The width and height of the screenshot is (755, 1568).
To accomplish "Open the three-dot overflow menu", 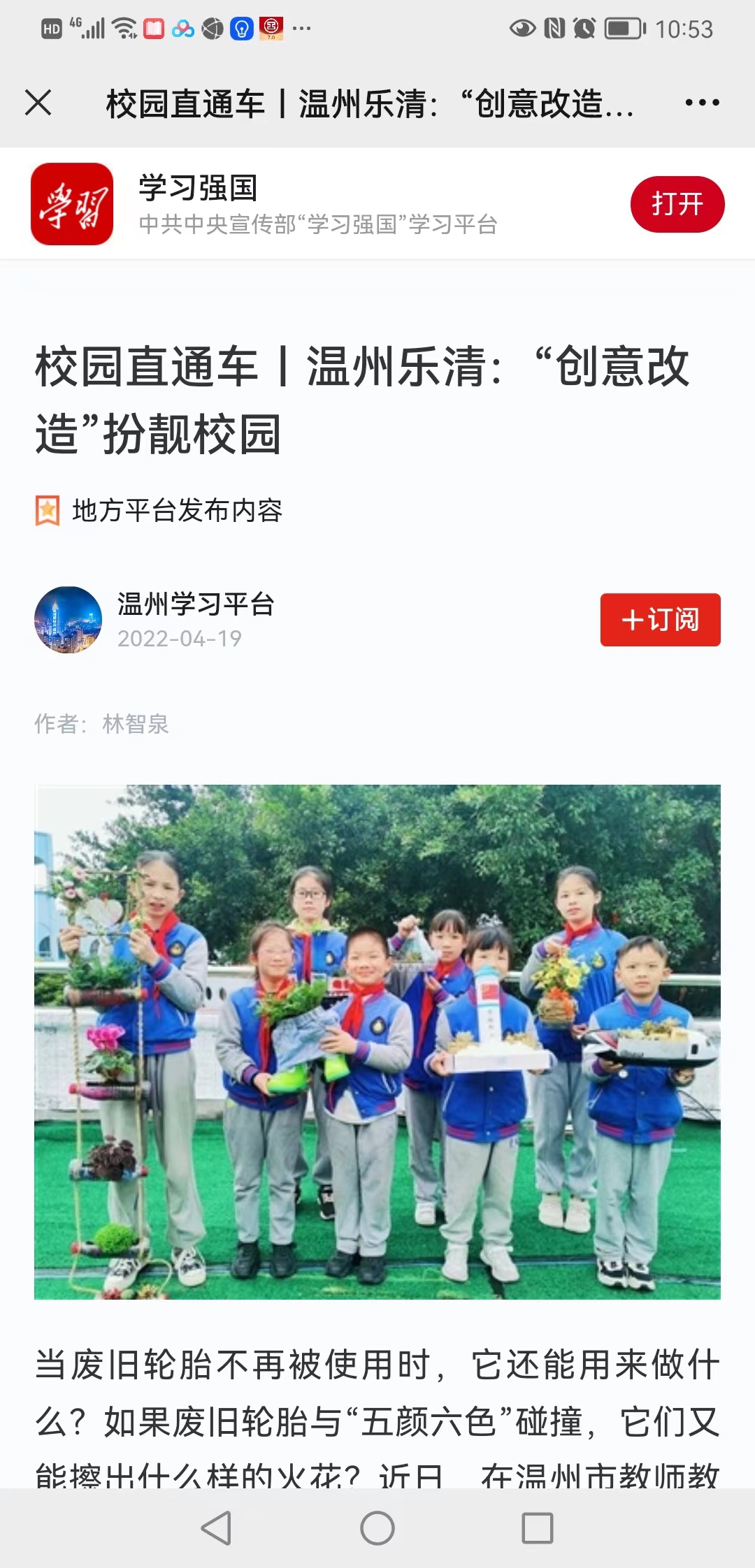I will [x=702, y=103].
